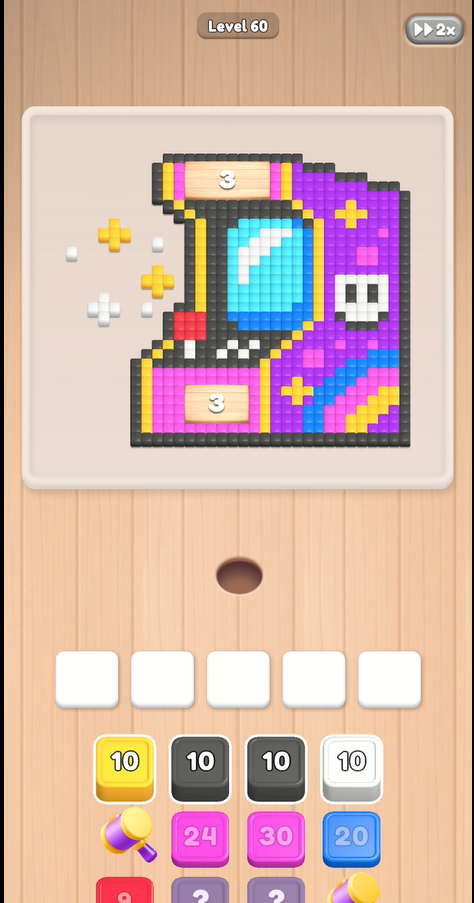The width and height of the screenshot is (474, 903).
Task: Tap the blue 20 block
Action: tap(351, 838)
